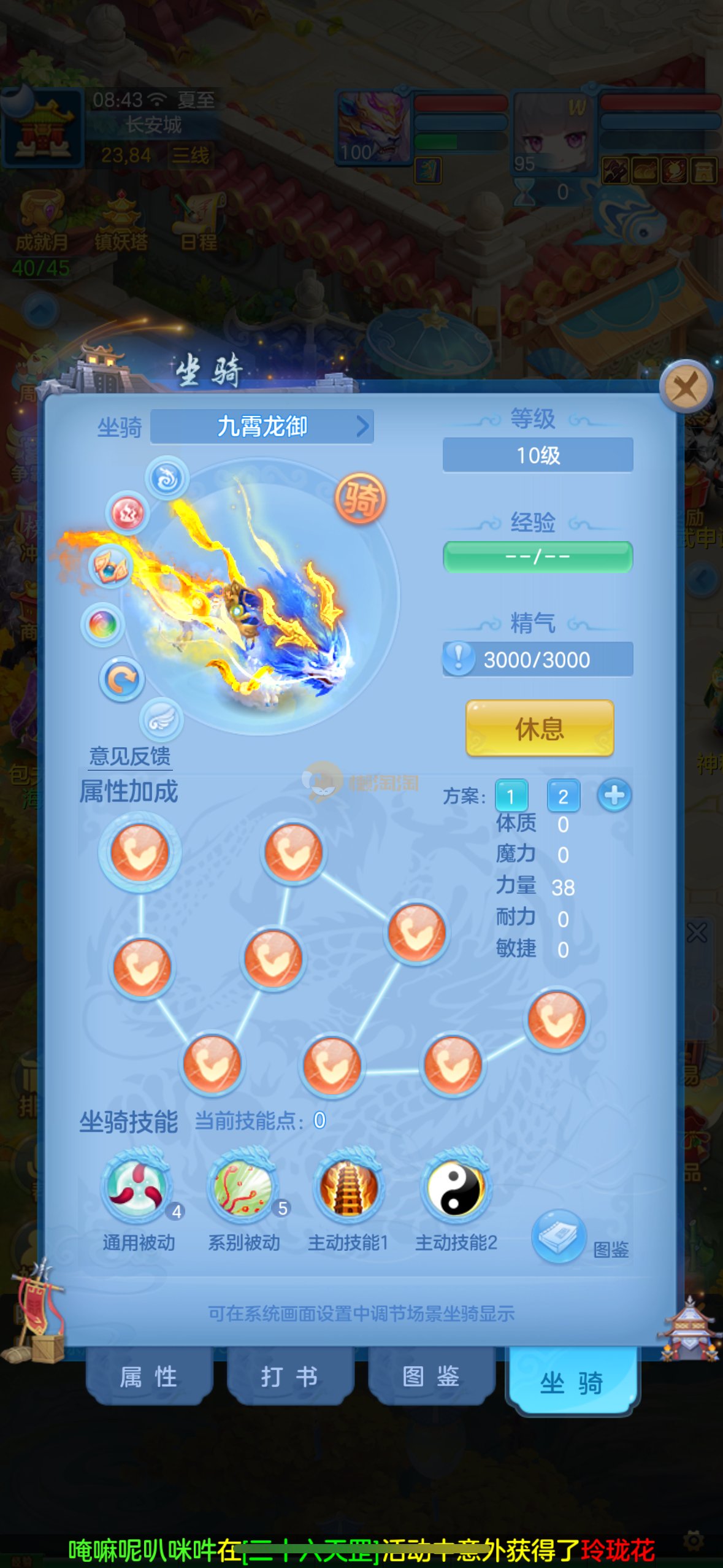Tap the orange 骑 ride button
Image resolution: width=723 pixels, height=1568 pixels.
click(x=361, y=498)
